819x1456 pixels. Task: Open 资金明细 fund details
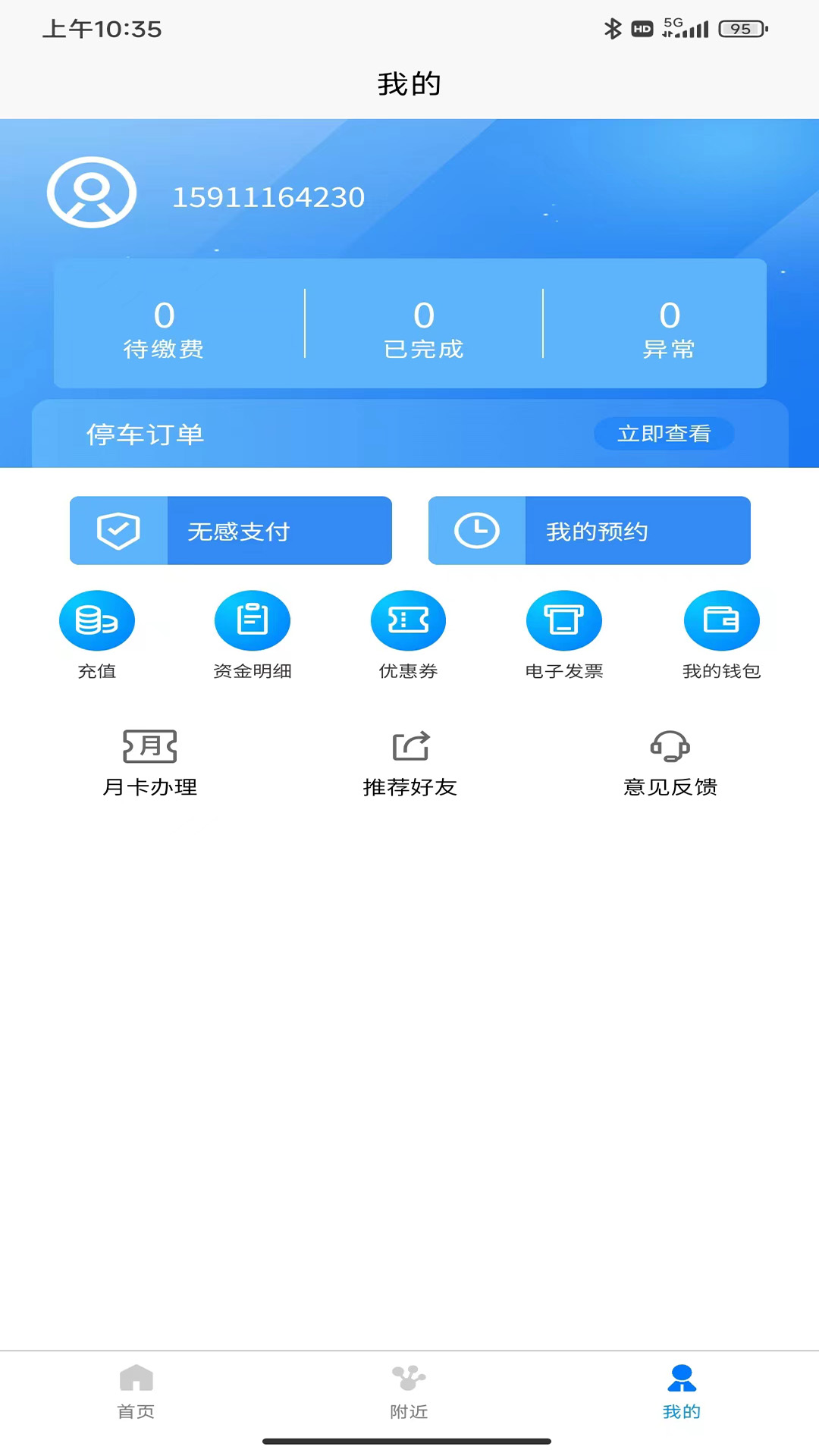point(253,635)
